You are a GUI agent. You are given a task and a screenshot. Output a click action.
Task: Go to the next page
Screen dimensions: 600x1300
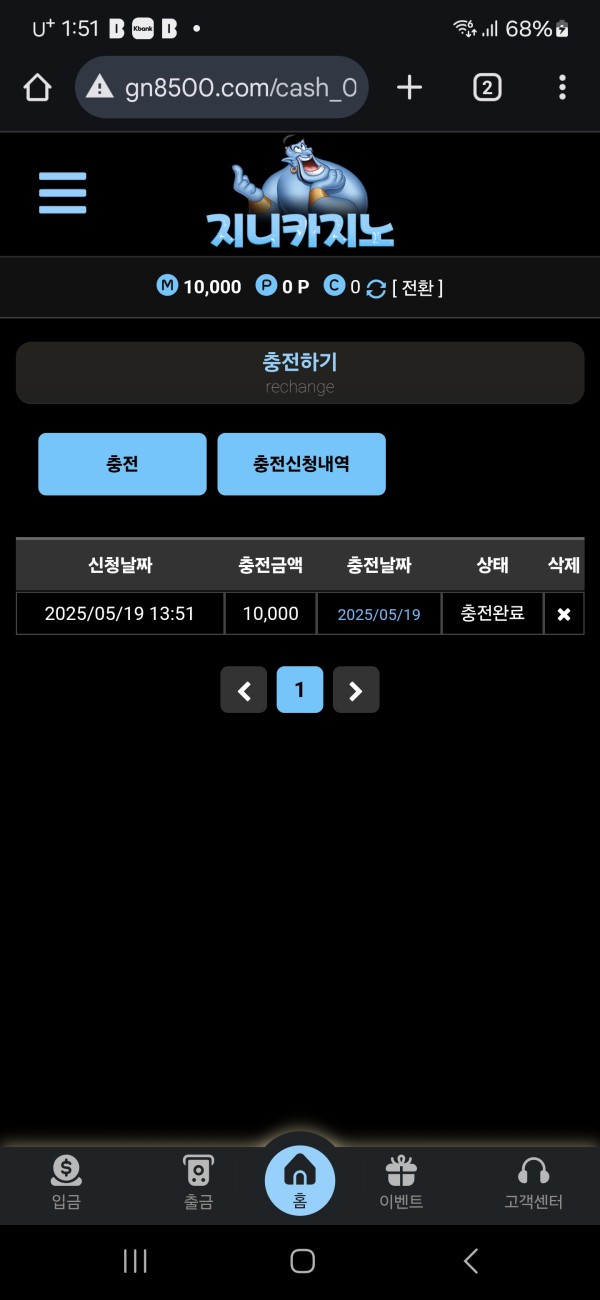(356, 689)
